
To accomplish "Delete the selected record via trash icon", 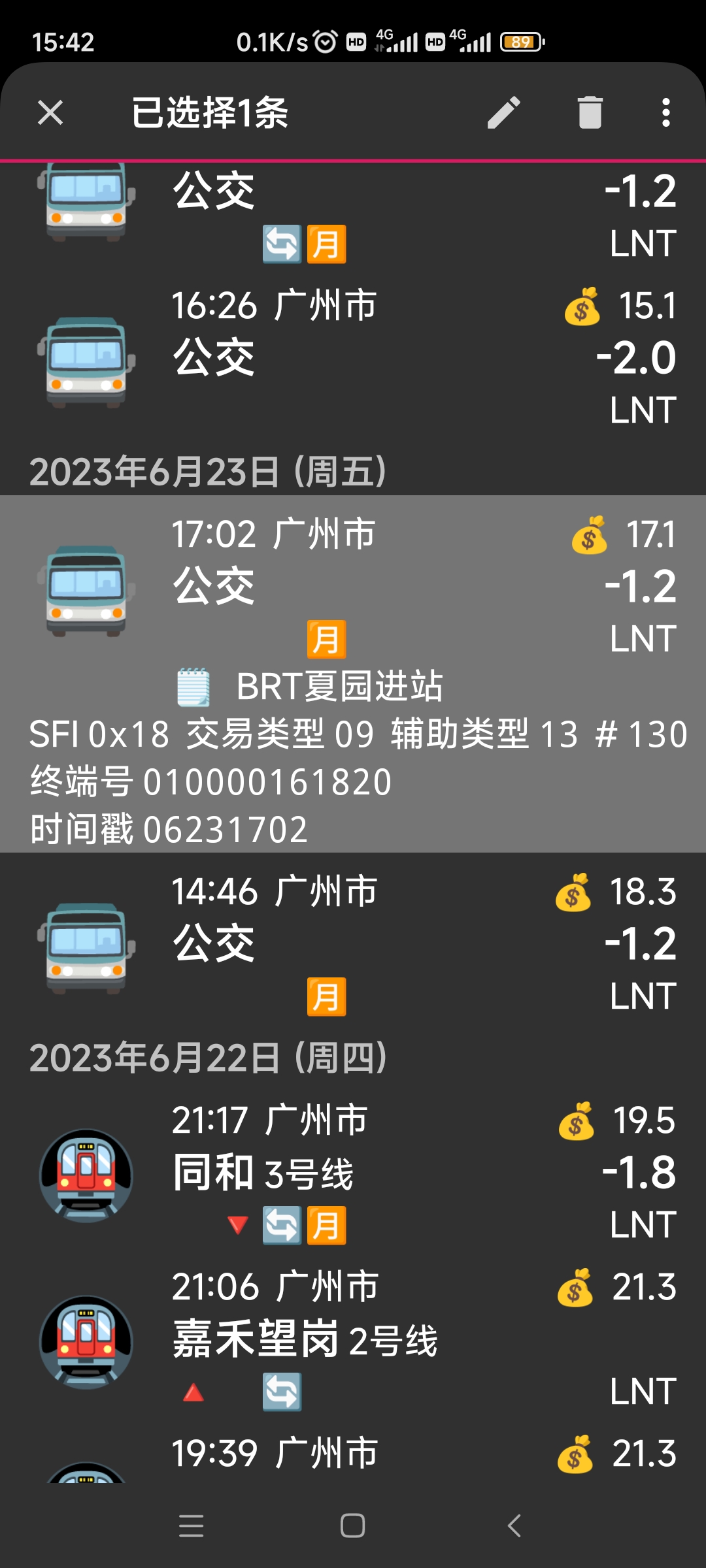I will click(x=590, y=112).
